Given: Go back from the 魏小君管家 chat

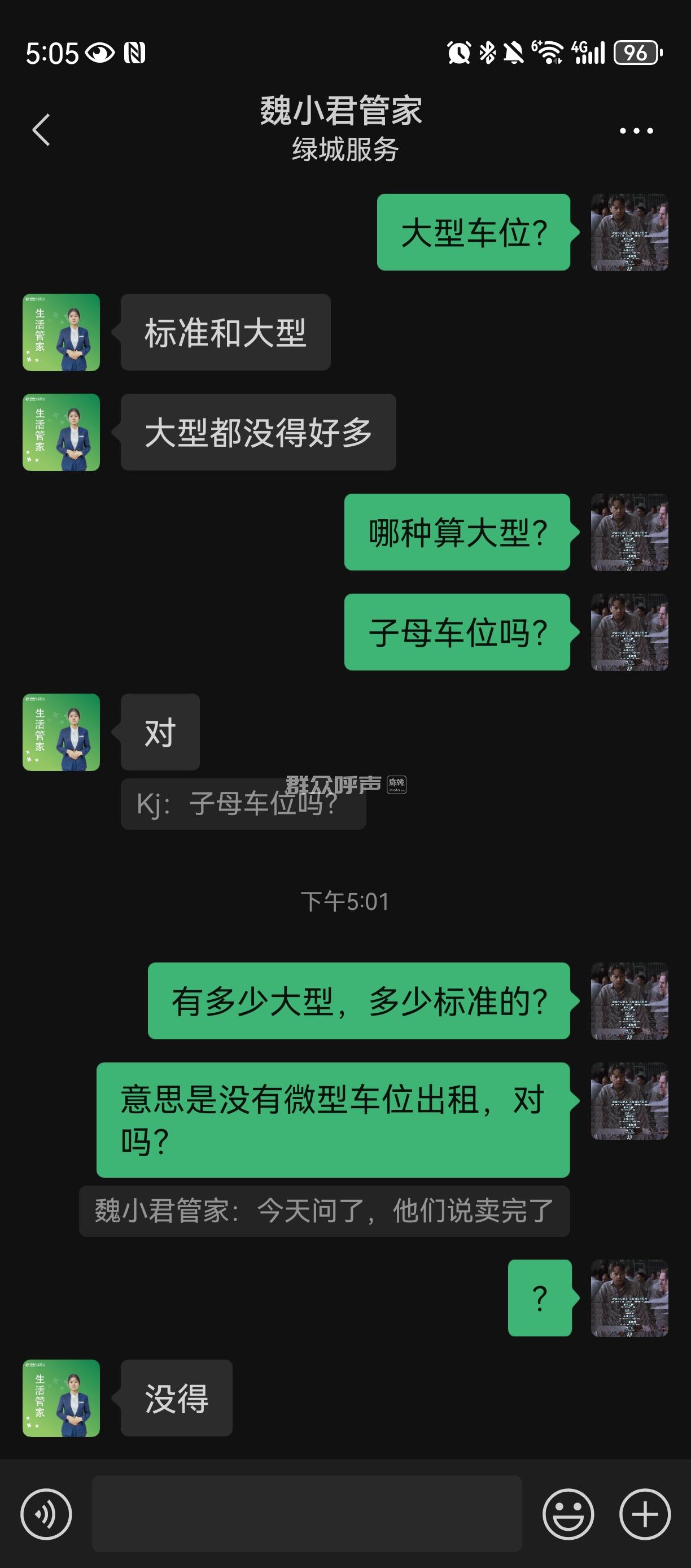Looking at the screenshot, I should (41, 130).
